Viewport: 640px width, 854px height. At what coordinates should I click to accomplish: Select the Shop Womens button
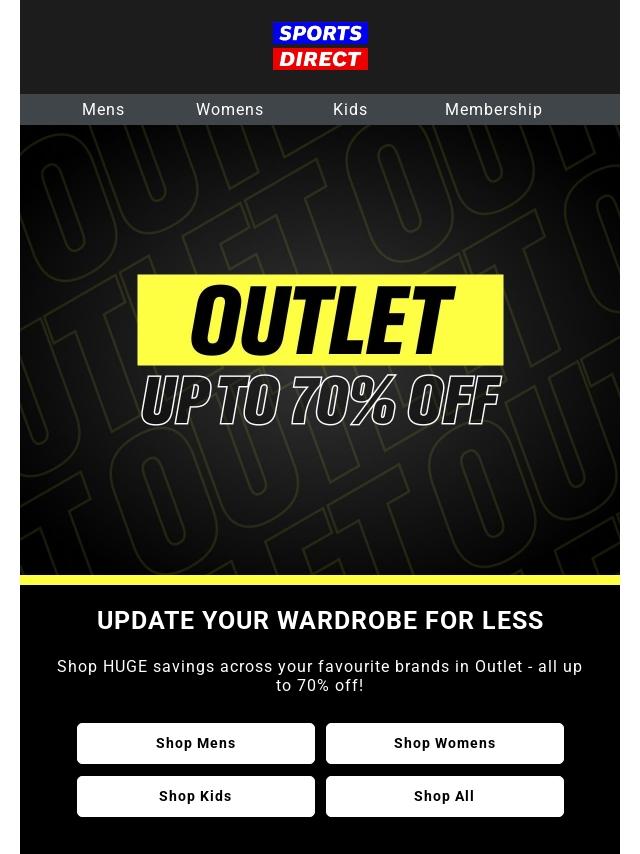tap(445, 743)
